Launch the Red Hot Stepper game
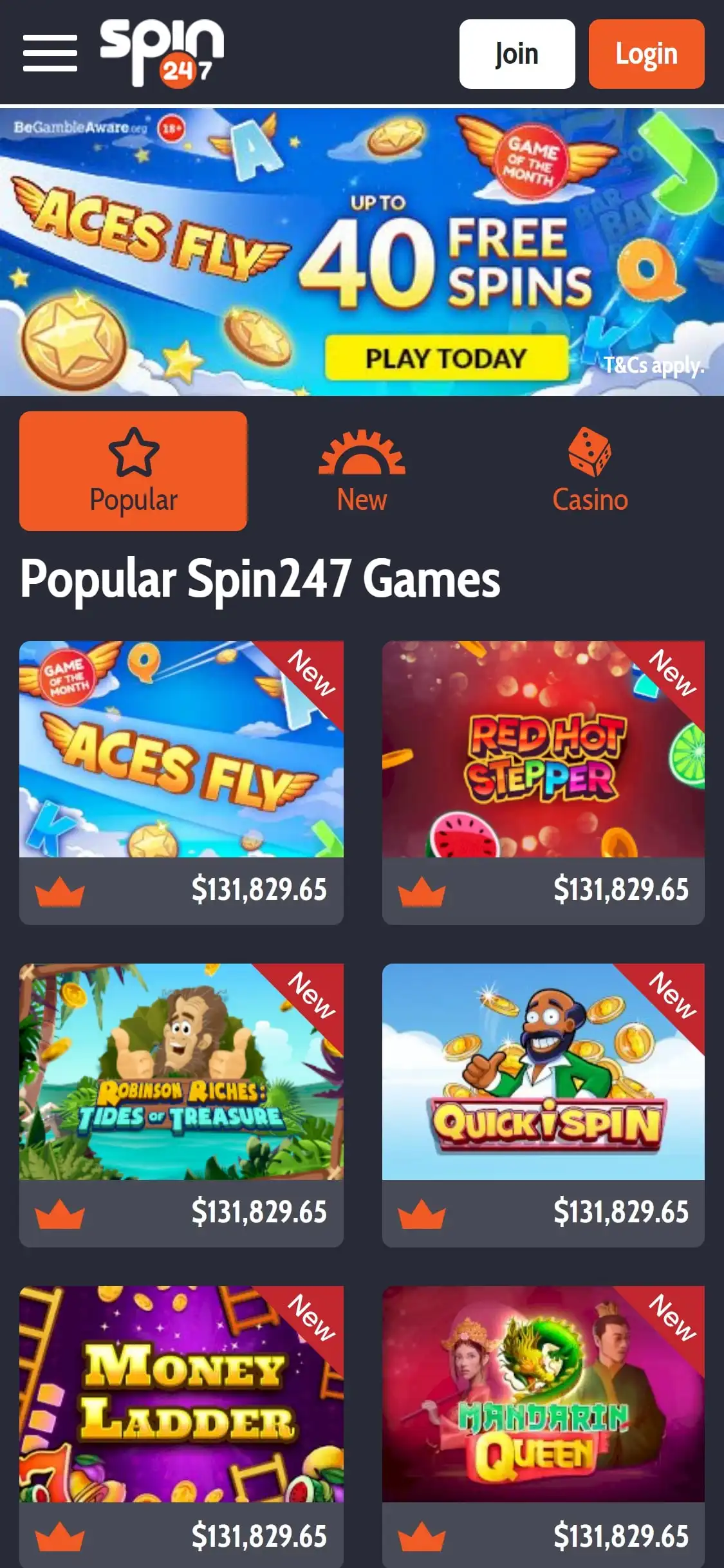The width and height of the screenshot is (724, 1568). pos(543,749)
